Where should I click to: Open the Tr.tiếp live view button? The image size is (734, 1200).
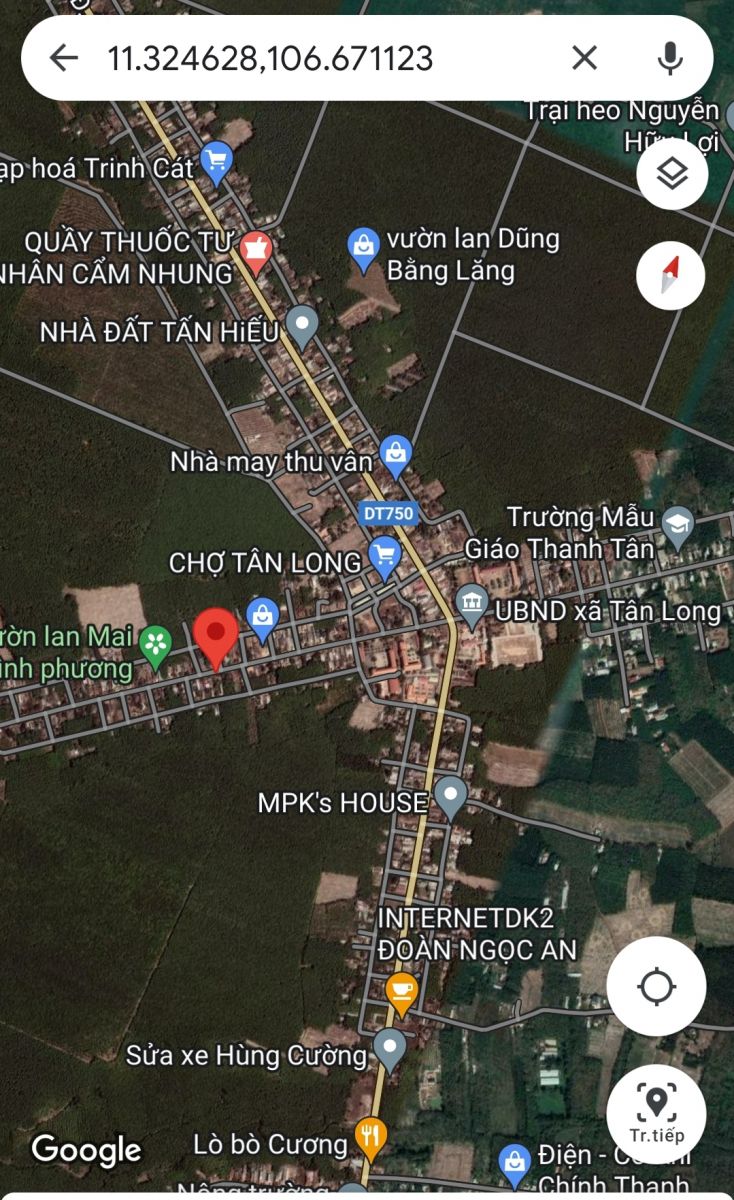(657, 1113)
